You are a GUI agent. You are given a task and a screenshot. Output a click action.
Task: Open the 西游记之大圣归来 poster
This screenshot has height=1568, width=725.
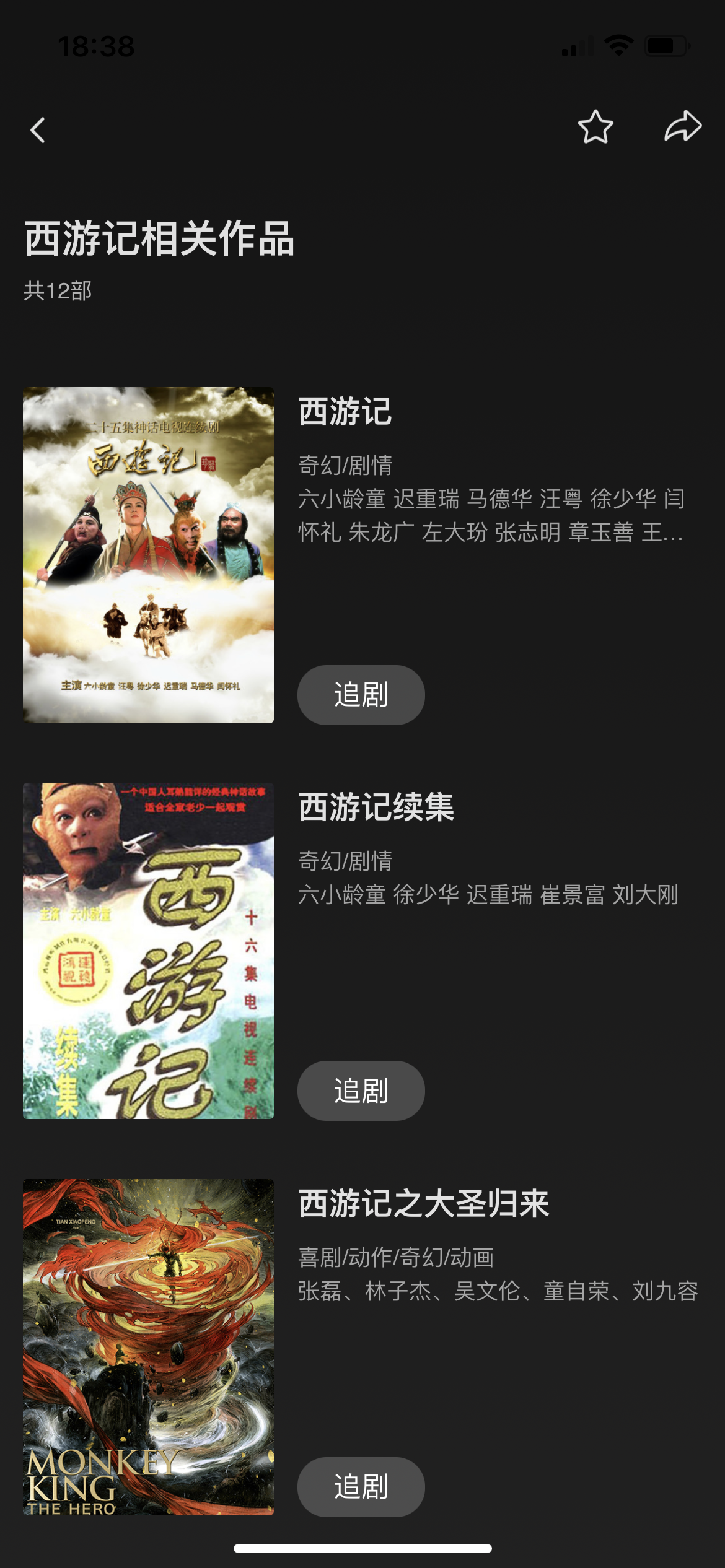click(x=148, y=1347)
